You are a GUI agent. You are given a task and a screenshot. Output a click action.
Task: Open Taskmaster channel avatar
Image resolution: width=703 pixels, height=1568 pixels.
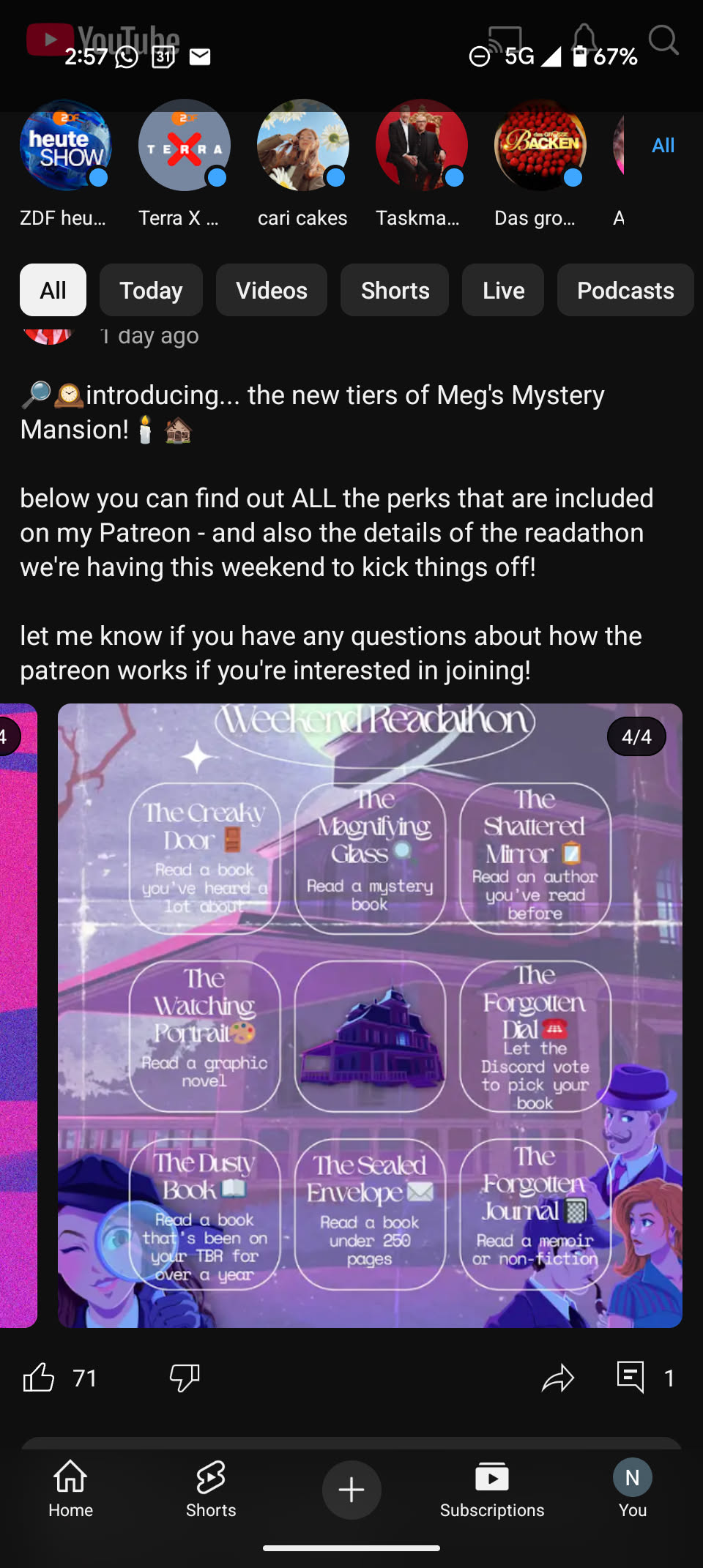tap(421, 145)
